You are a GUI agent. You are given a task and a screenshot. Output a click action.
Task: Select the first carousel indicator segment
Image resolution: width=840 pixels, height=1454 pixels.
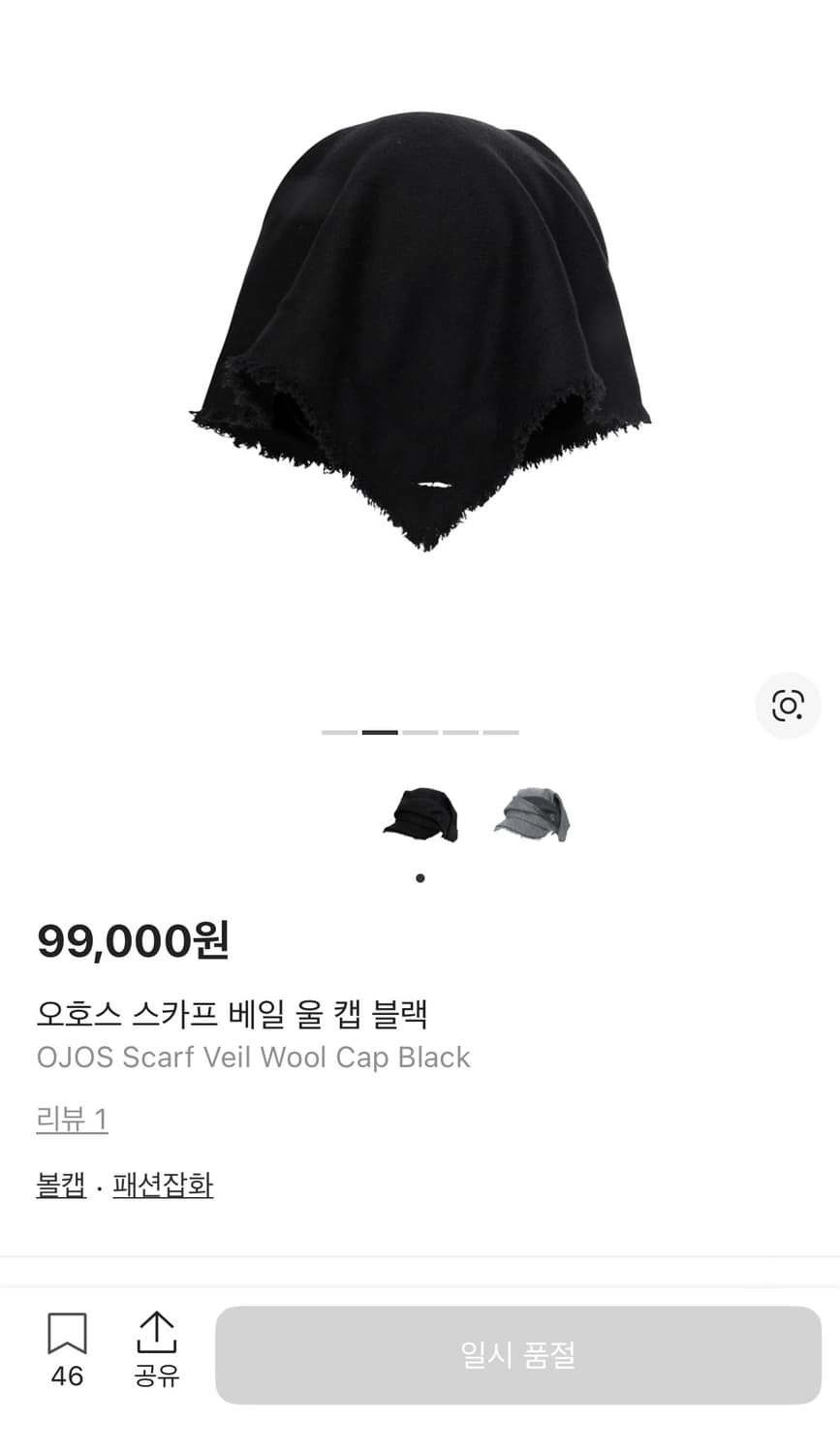coord(339,733)
